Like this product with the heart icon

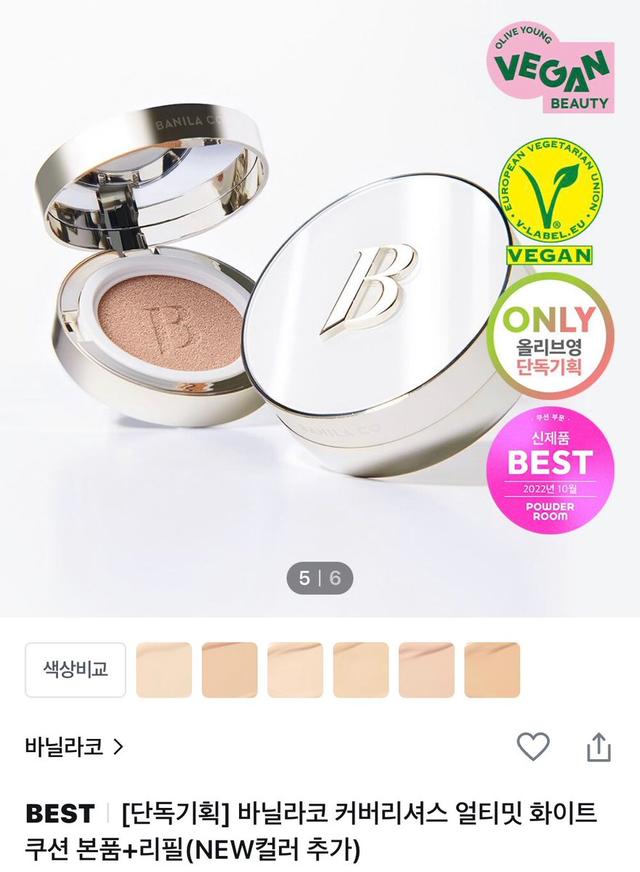[x=533, y=746]
